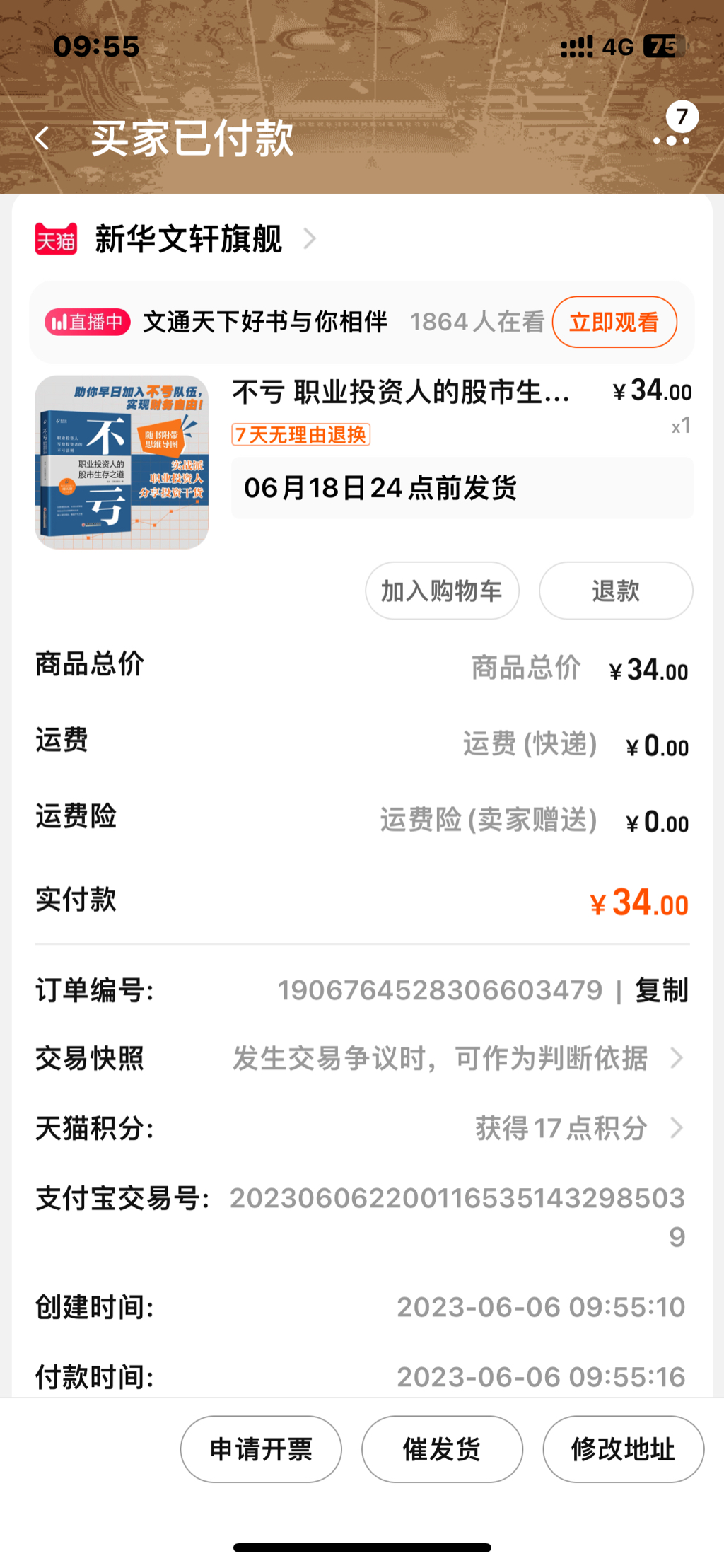724x1568 pixels.
Task: Open the 不亏 book product thumbnail
Action: pos(122,462)
